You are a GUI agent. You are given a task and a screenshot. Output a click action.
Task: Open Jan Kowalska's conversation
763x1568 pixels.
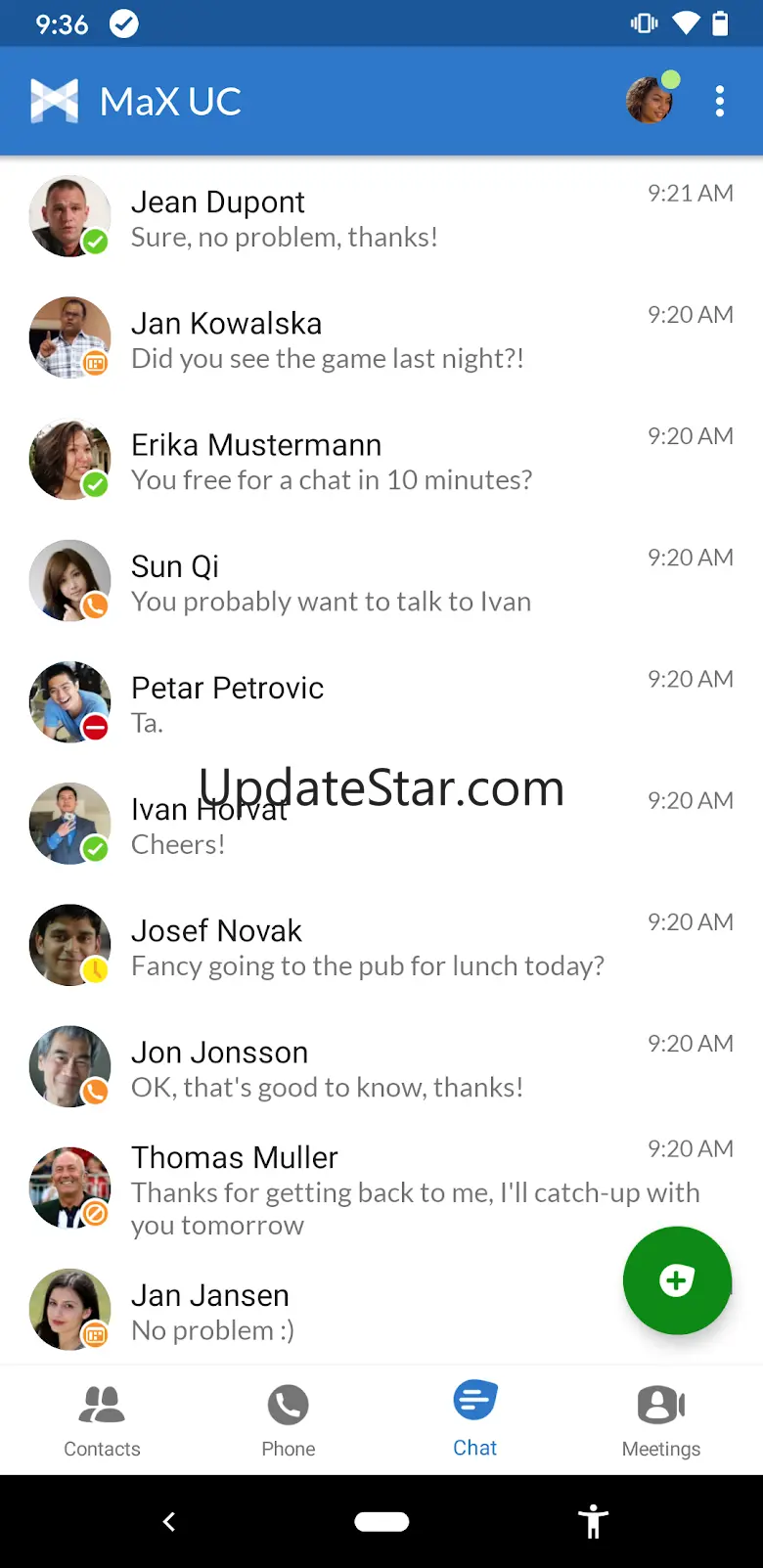pyautogui.click(x=381, y=338)
